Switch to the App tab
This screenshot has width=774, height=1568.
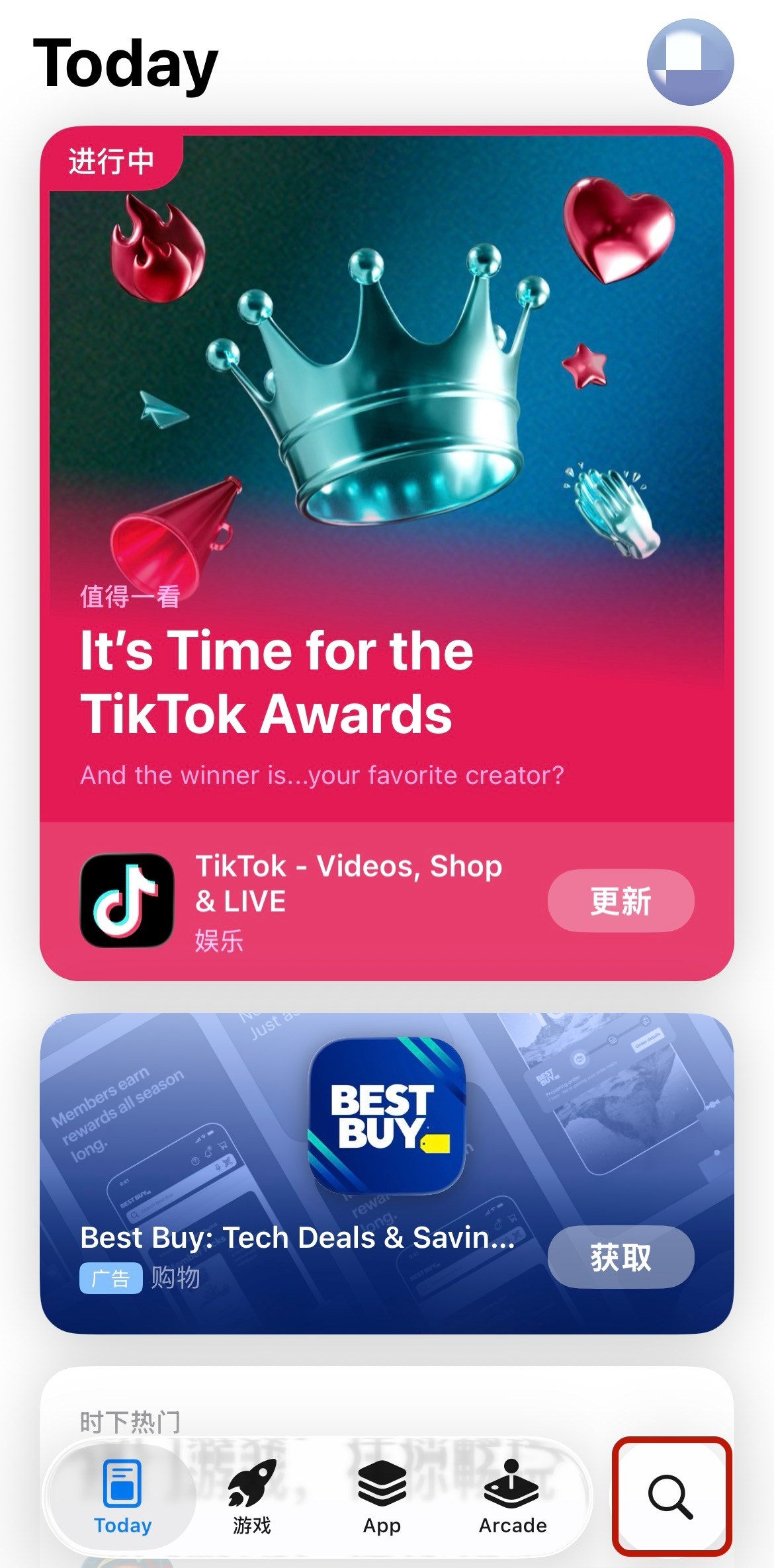(382, 1498)
